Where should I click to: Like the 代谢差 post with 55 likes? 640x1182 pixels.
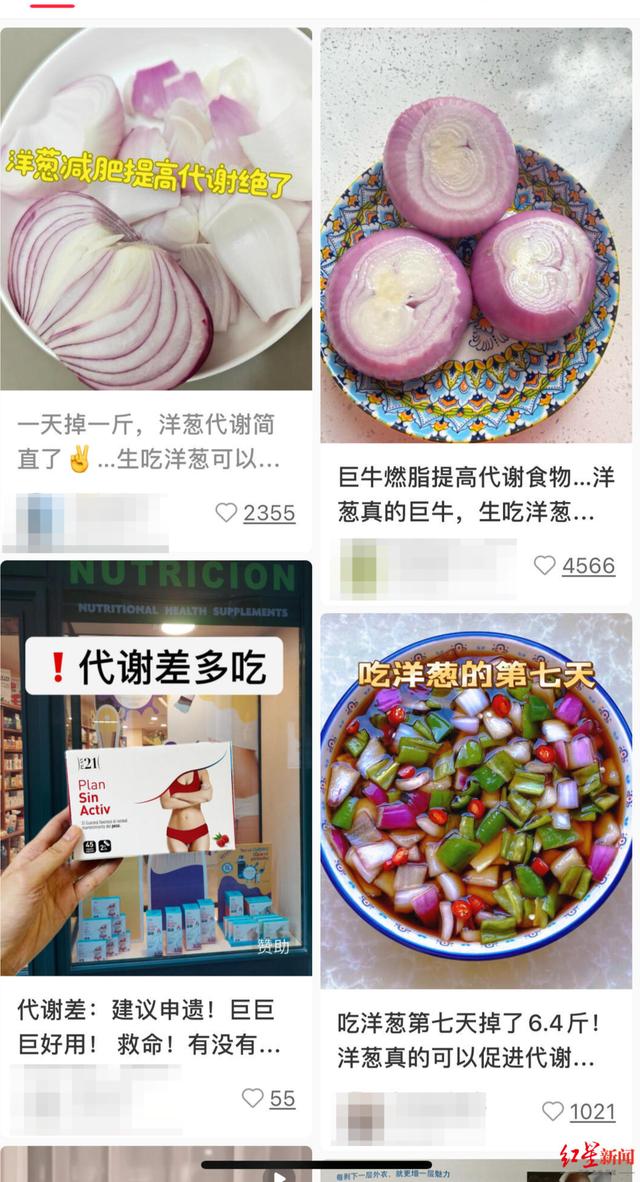253,1098
